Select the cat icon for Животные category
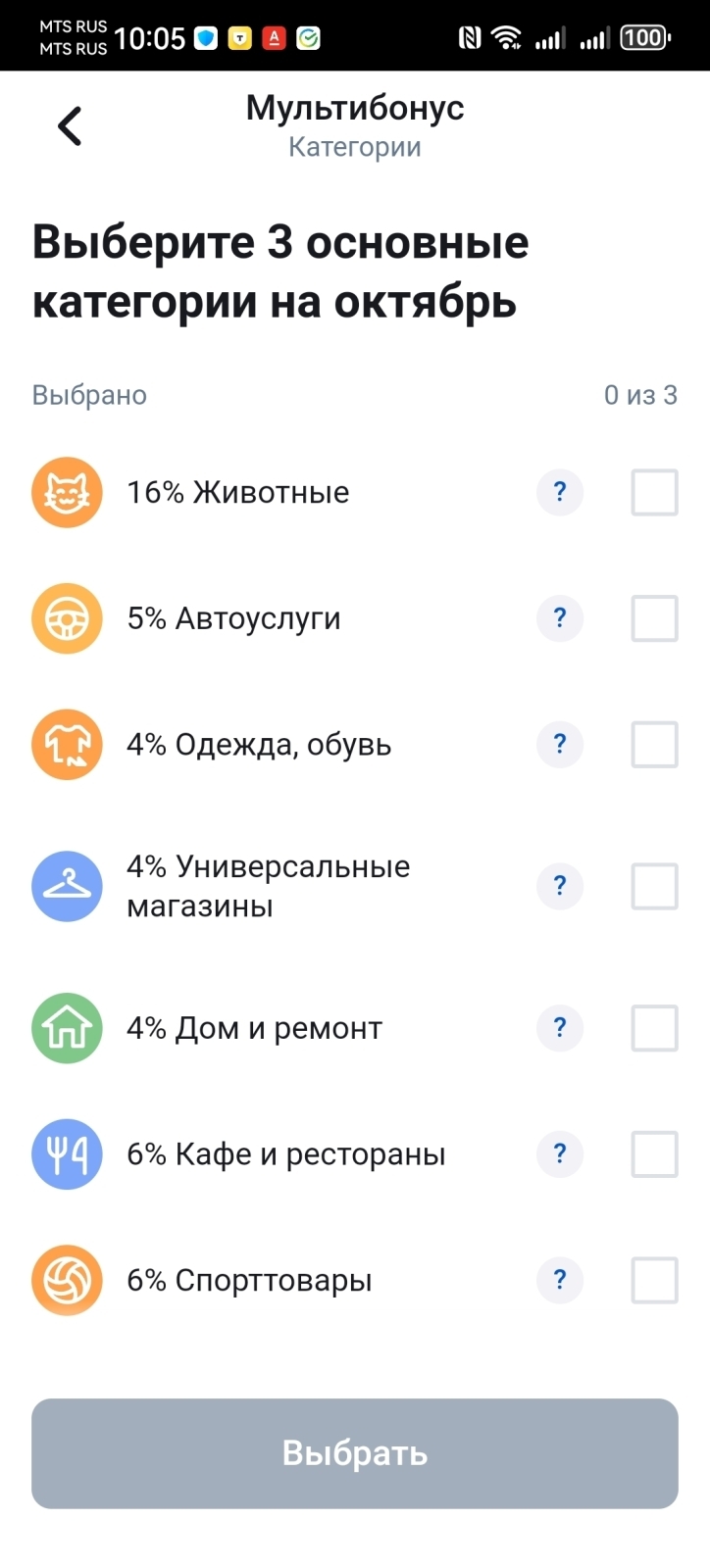This screenshot has width=710, height=1568. 67,492
